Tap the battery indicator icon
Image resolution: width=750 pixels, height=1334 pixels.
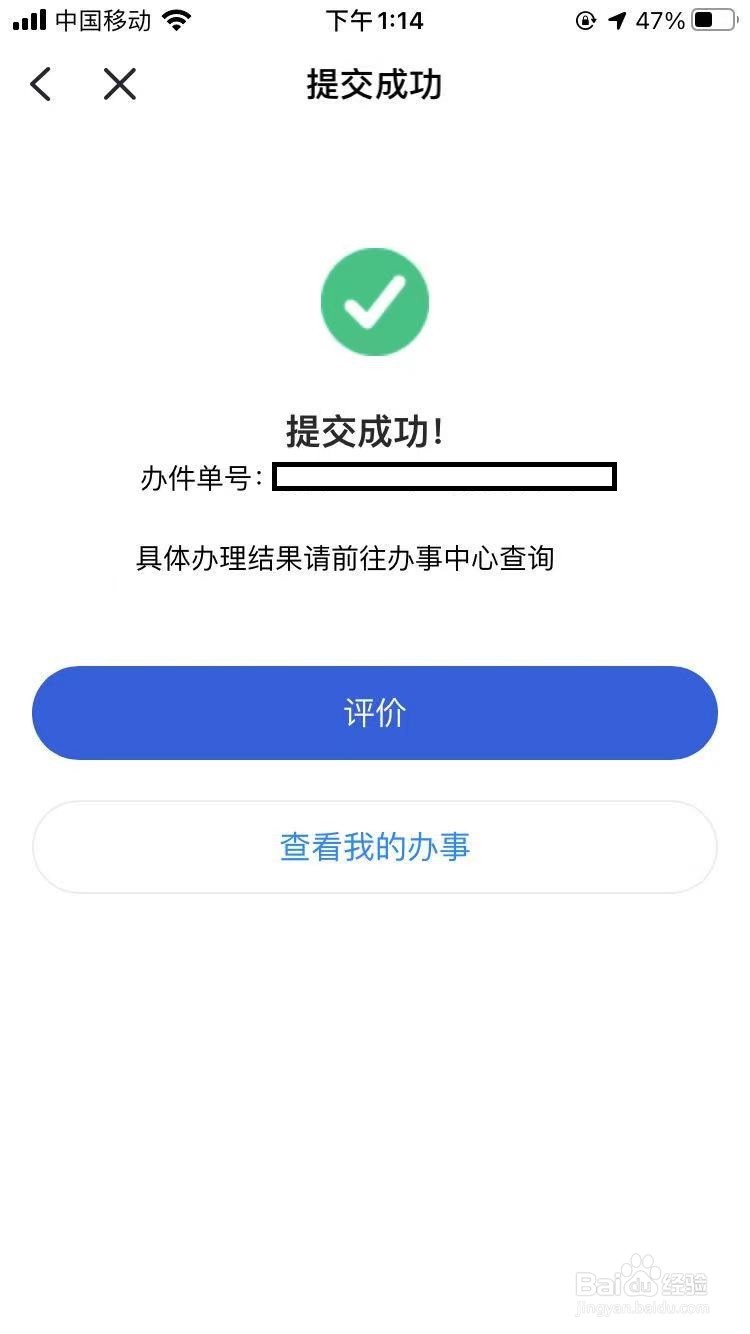pos(712,18)
